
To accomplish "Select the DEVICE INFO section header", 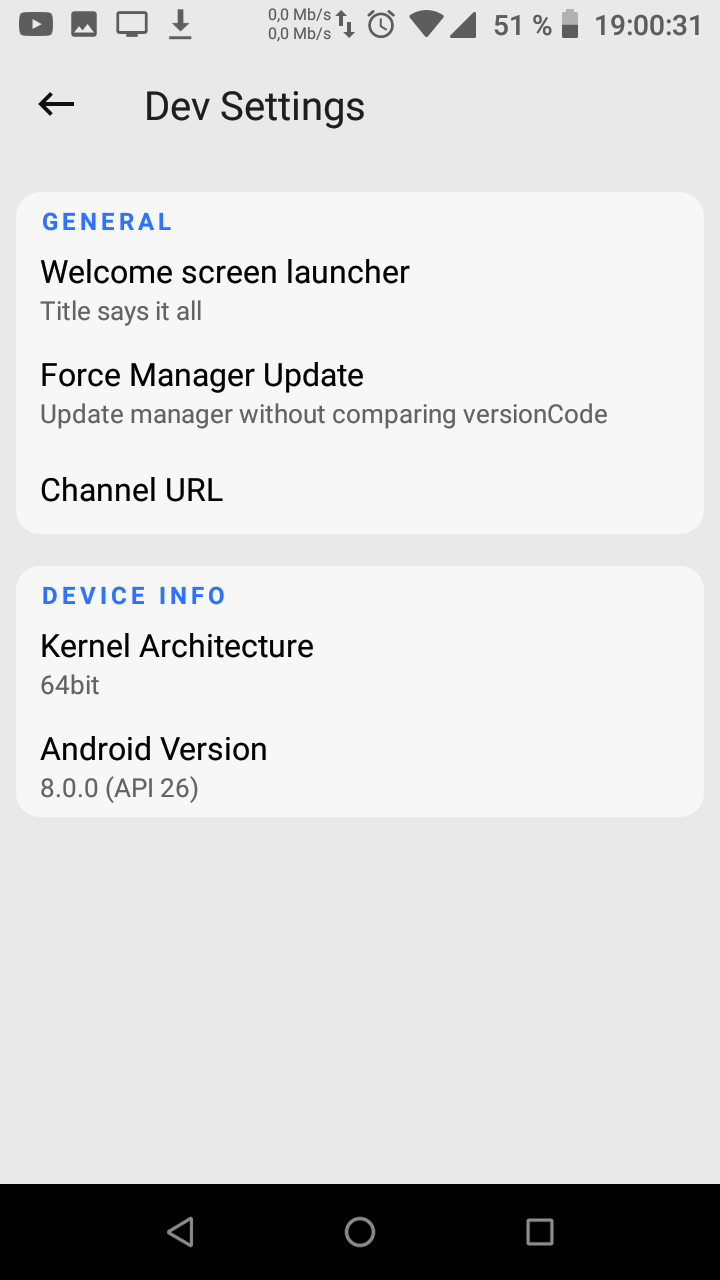I will (x=134, y=595).
